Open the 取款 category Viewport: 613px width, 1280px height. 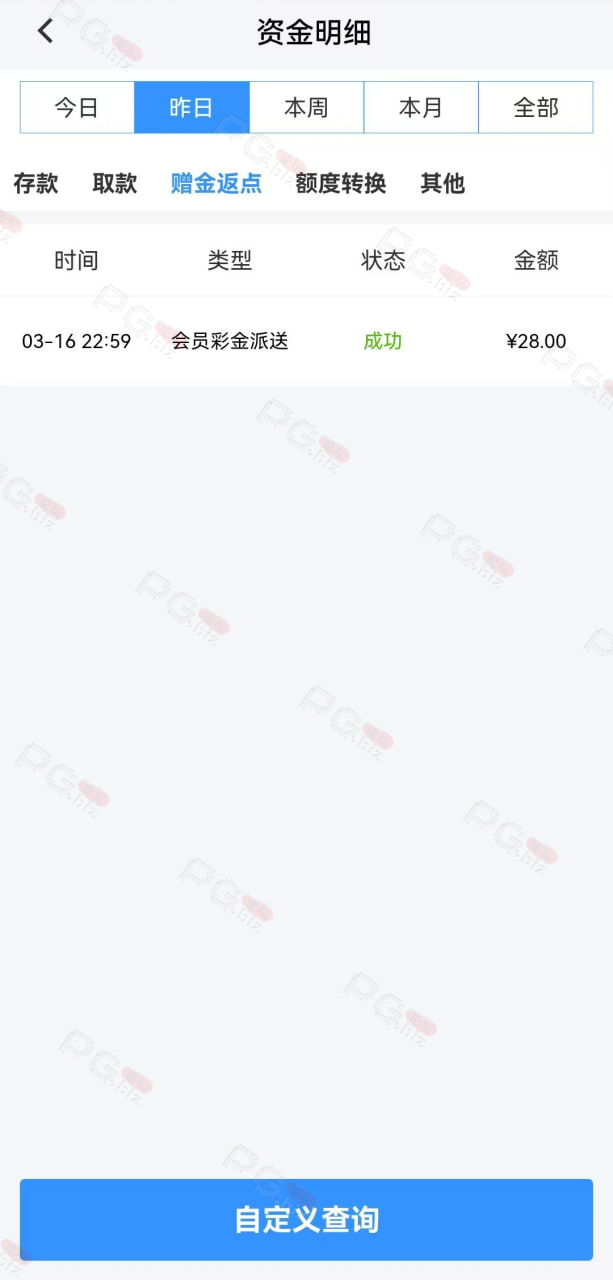point(115,184)
